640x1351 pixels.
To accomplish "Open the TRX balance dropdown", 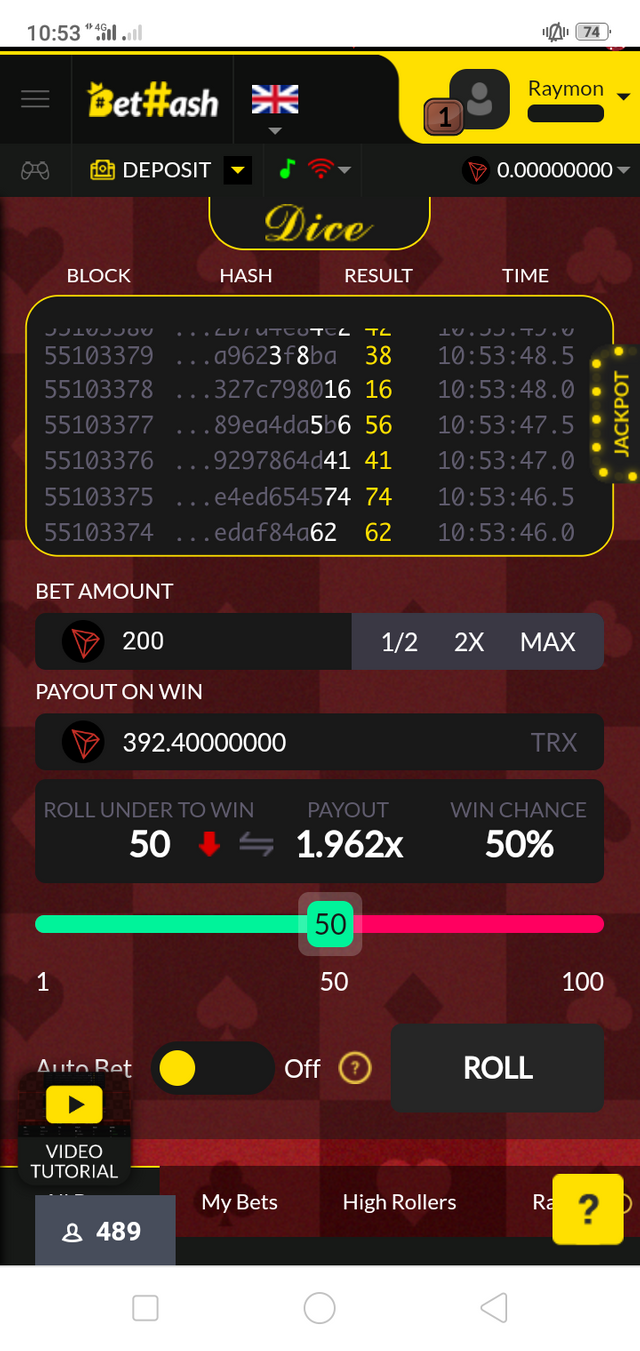I will click(546, 170).
